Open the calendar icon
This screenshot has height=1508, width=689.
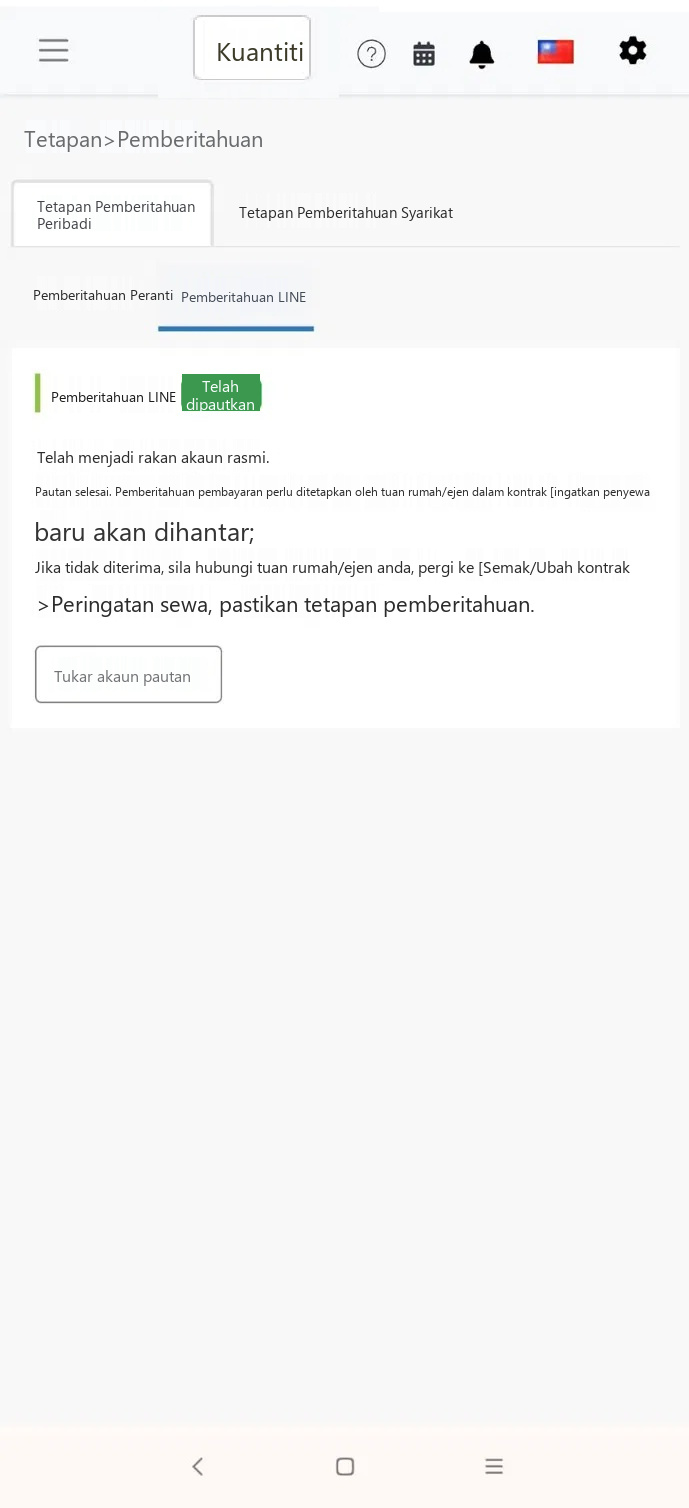click(x=424, y=54)
